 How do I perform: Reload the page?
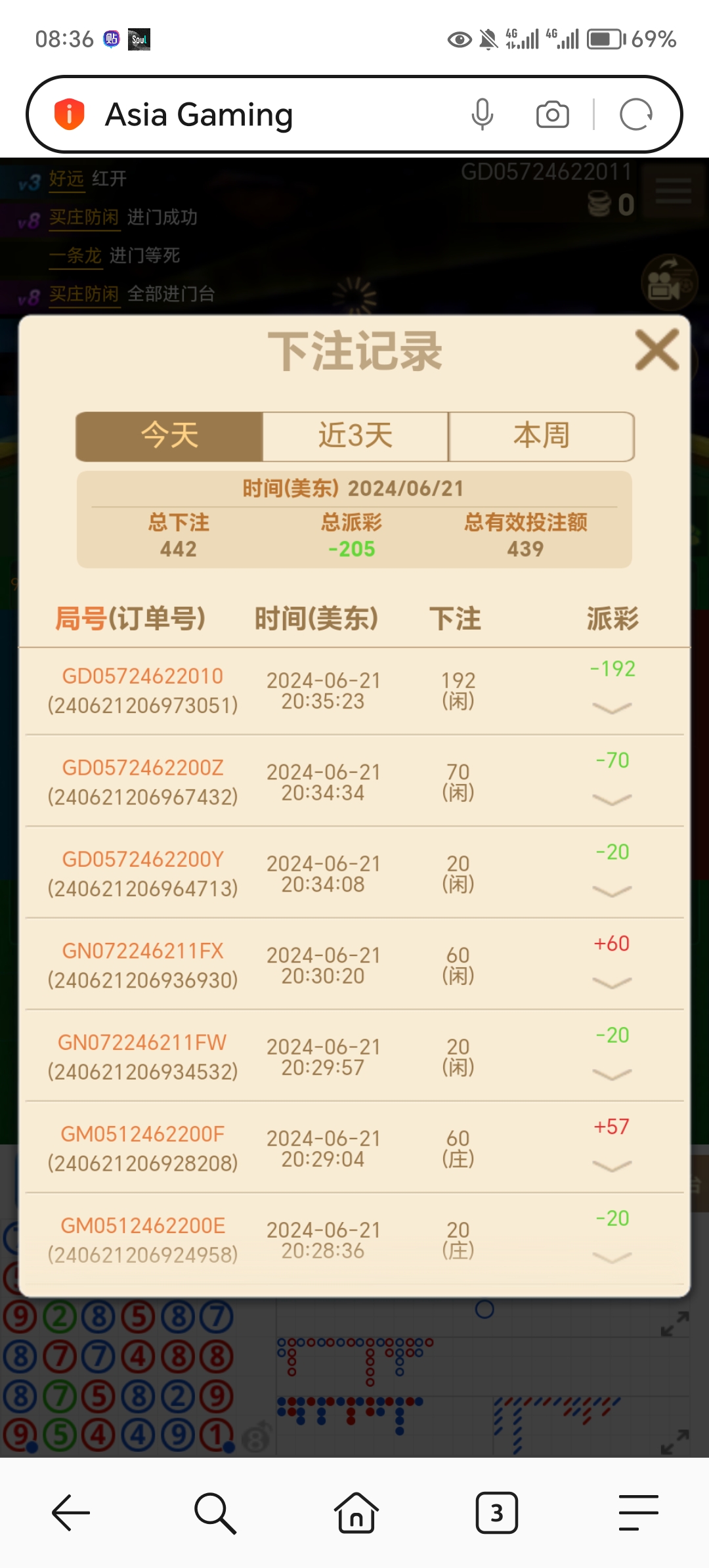point(635,115)
